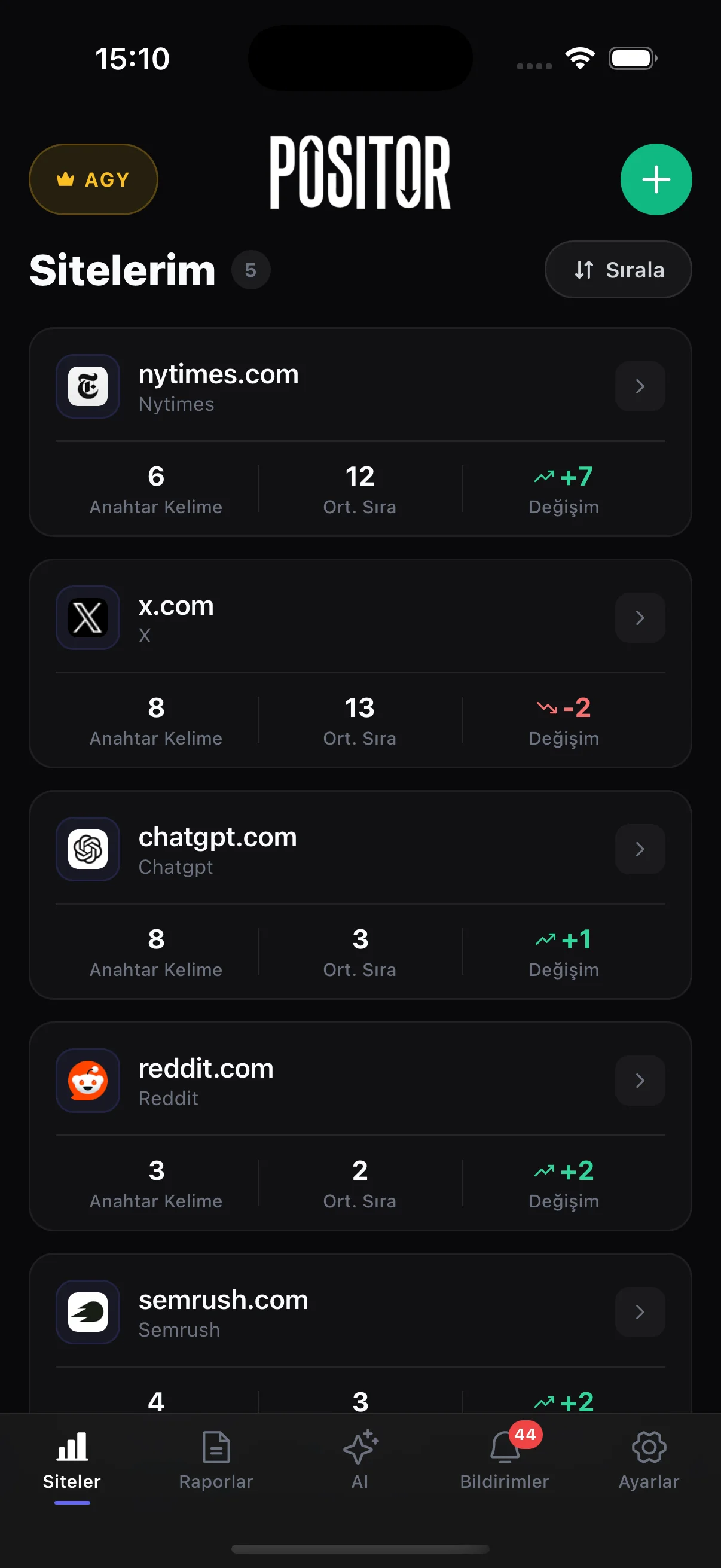Tap the nytimes.com site favicon
The height and width of the screenshot is (1568, 721).
tap(88, 386)
